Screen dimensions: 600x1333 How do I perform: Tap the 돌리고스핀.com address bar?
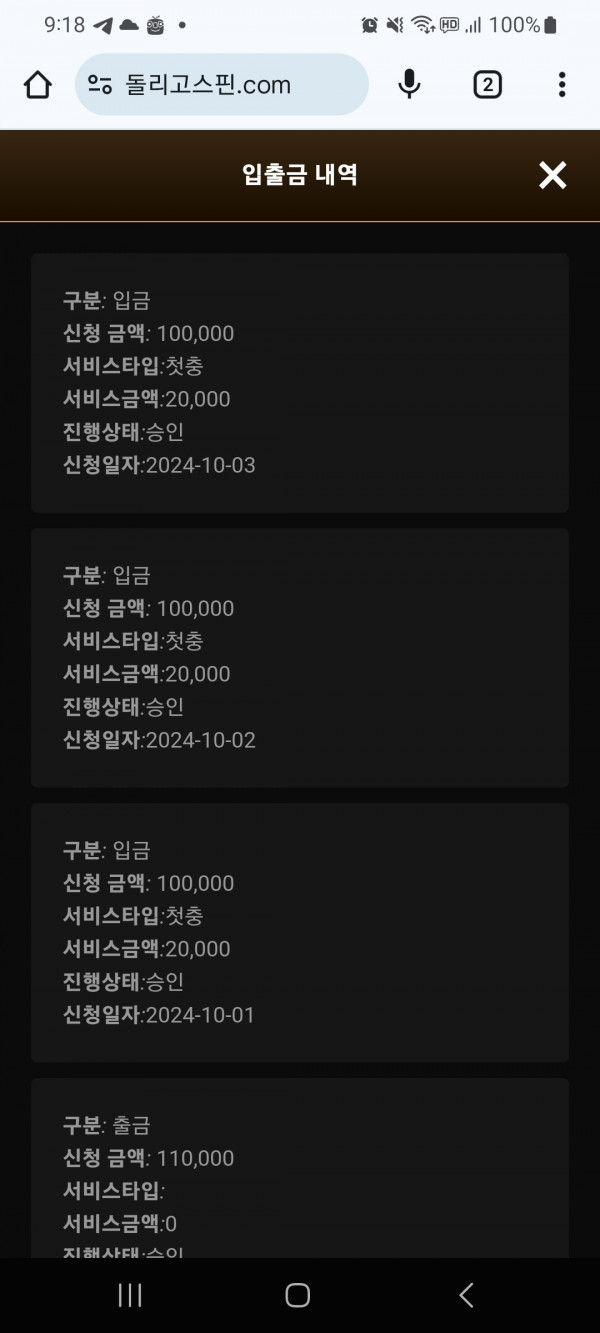coord(222,85)
